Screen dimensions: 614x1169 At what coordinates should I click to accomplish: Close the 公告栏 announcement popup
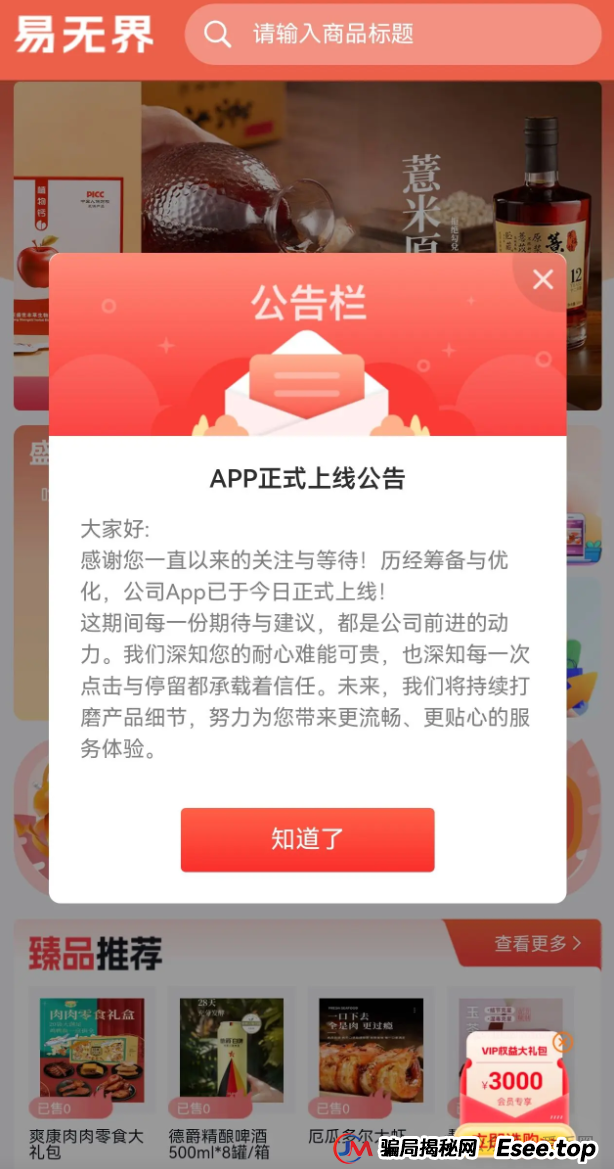pyautogui.click(x=543, y=280)
